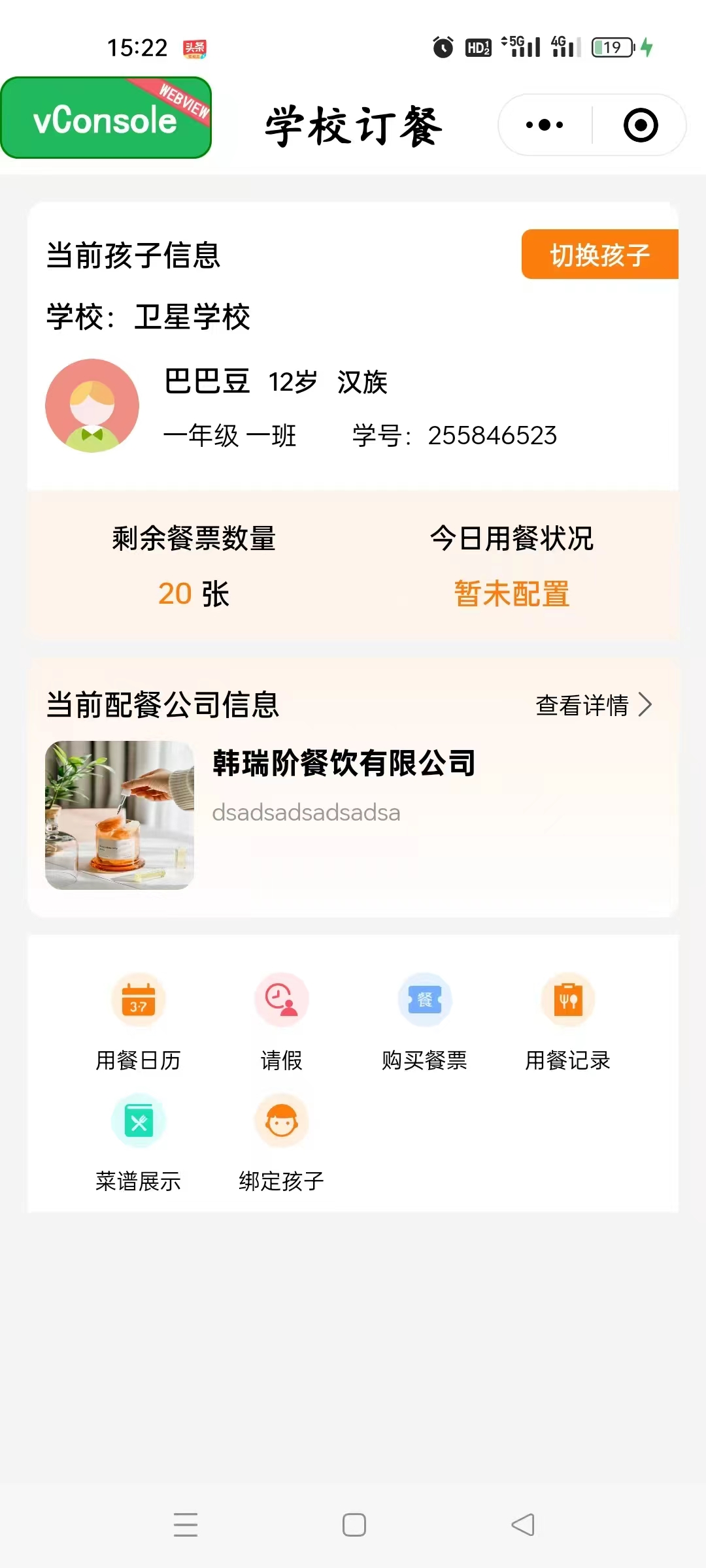Tap 切换孩子 to switch child
This screenshot has height=1568, width=706.
(x=599, y=255)
